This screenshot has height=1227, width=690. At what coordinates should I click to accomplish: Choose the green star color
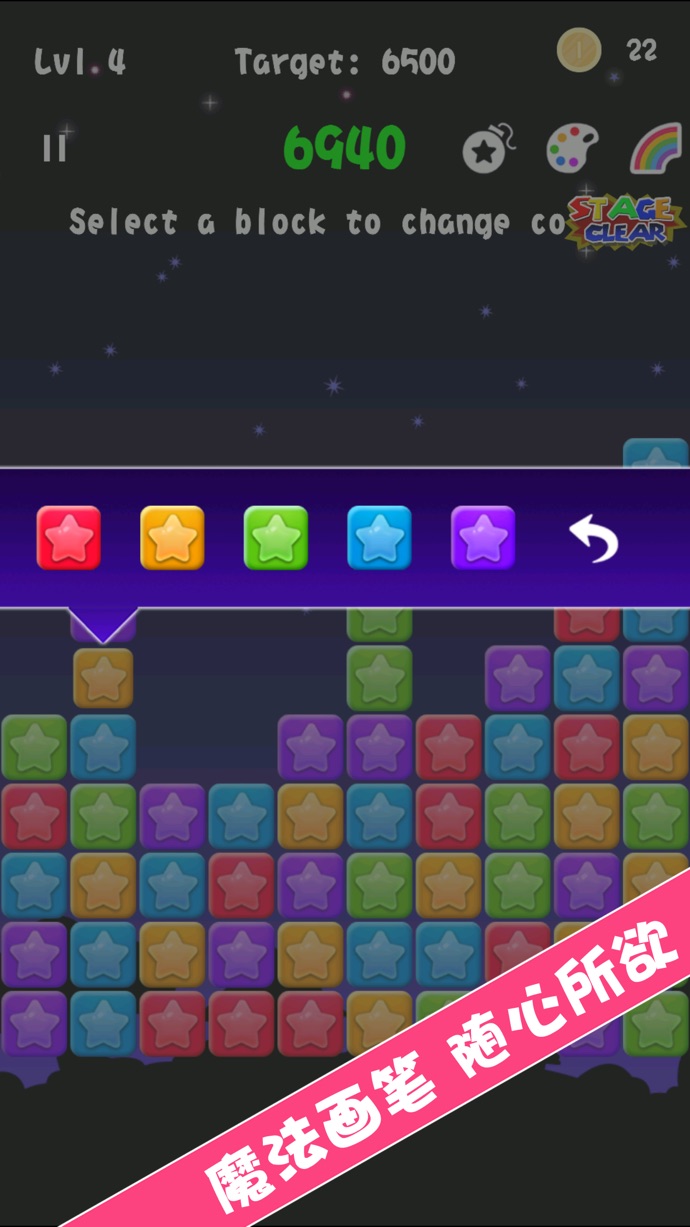(276, 538)
